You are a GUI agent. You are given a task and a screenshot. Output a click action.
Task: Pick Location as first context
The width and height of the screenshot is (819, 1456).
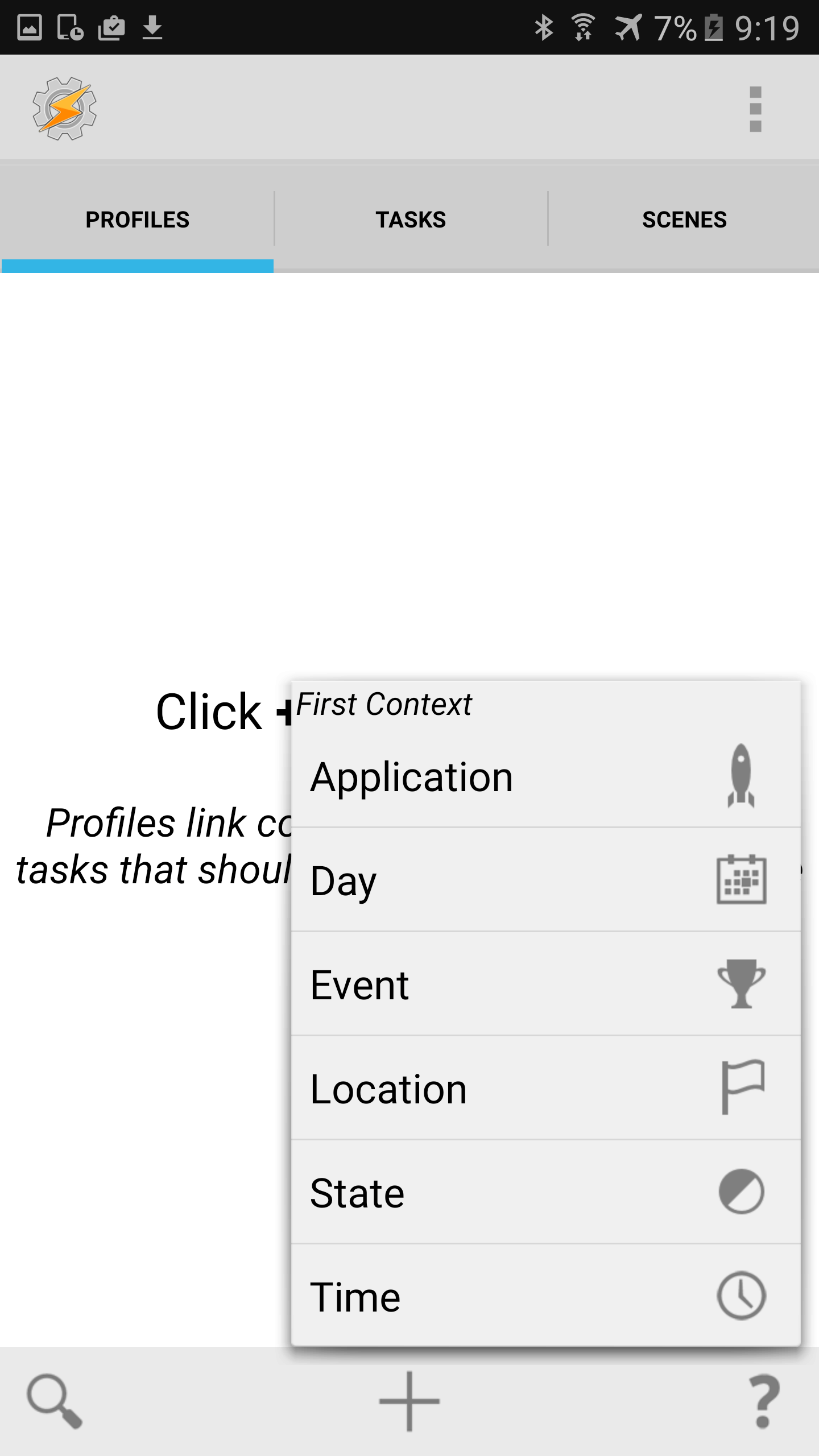tap(546, 1088)
